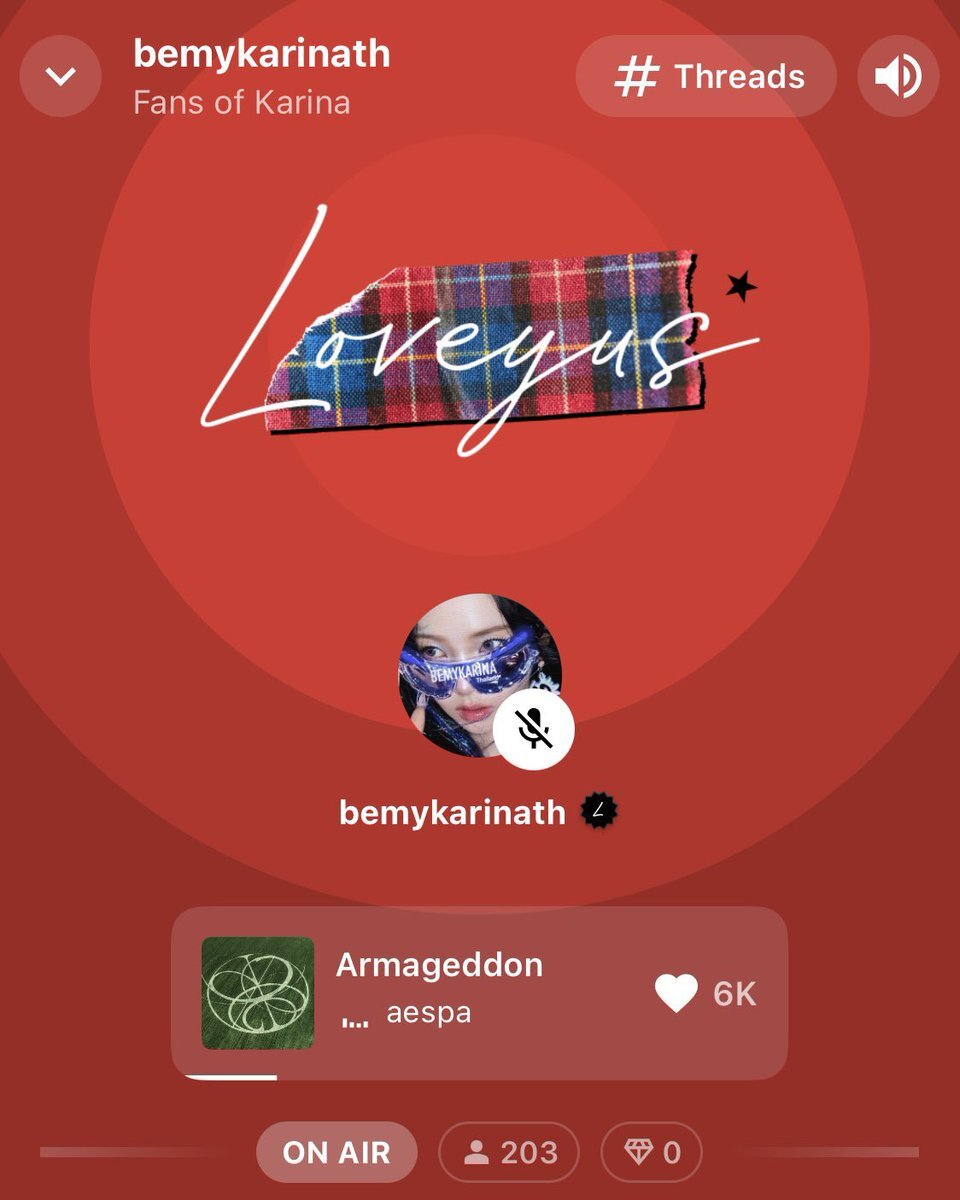Open the Threads button
960x1200 pixels.
tap(706, 77)
